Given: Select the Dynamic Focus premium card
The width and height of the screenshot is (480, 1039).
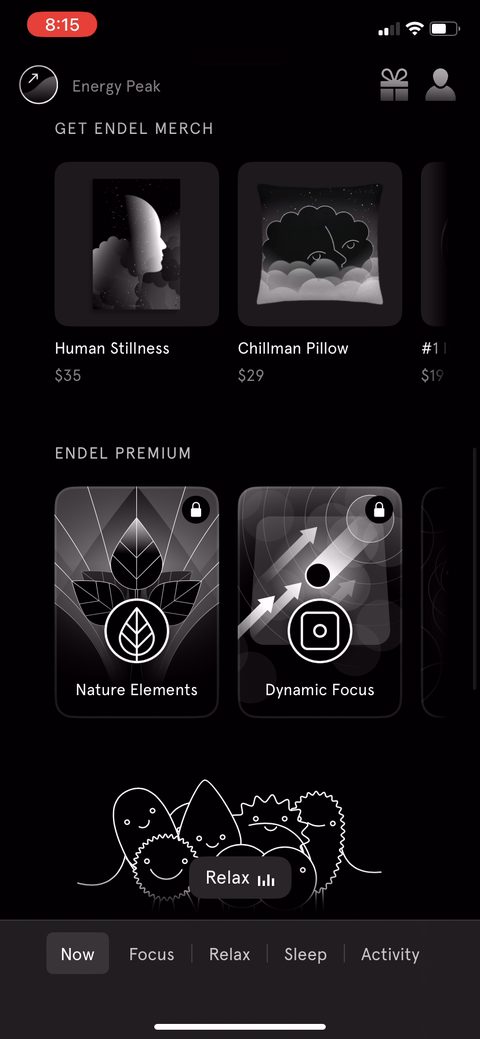Looking at the screenshot, I should pyautogui.click(x=320, y=602).
